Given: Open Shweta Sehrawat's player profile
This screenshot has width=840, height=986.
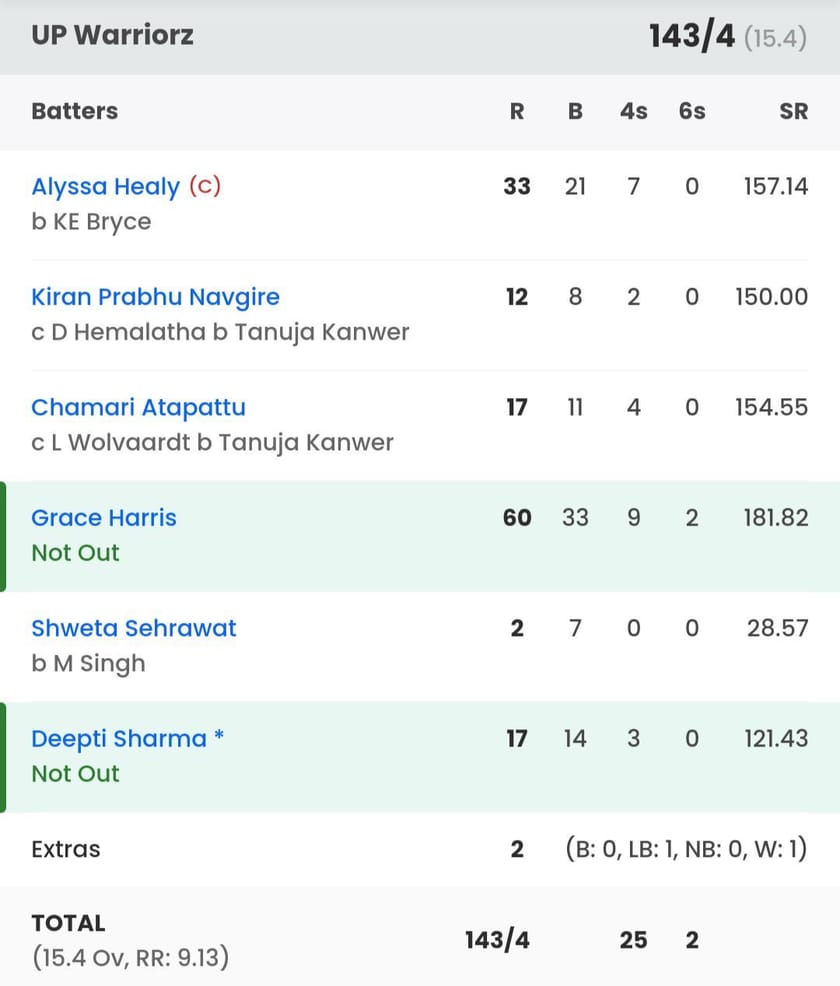Looking at the screenshot, I should (x=133, y=629).
